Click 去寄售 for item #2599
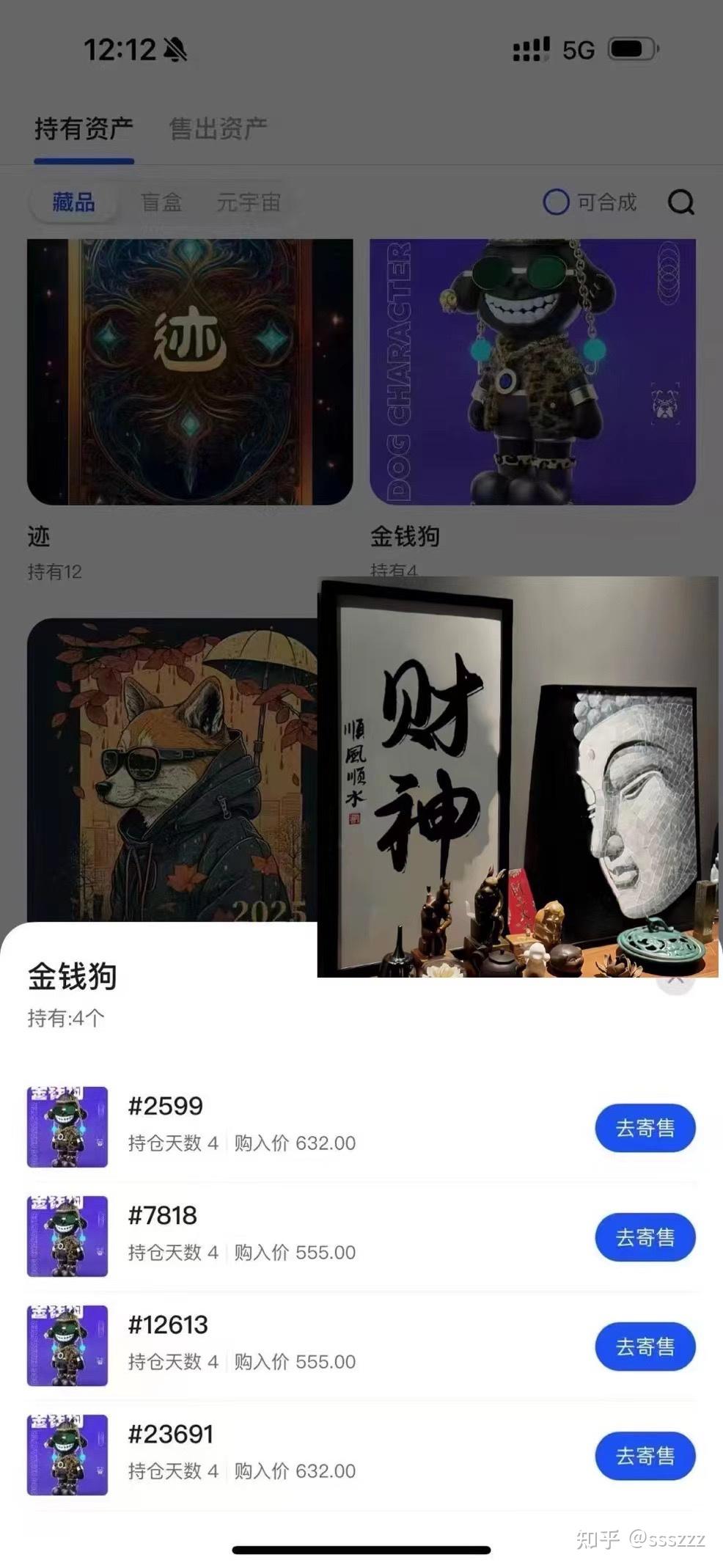The image size is (723, 1568). click(645, 1129)
